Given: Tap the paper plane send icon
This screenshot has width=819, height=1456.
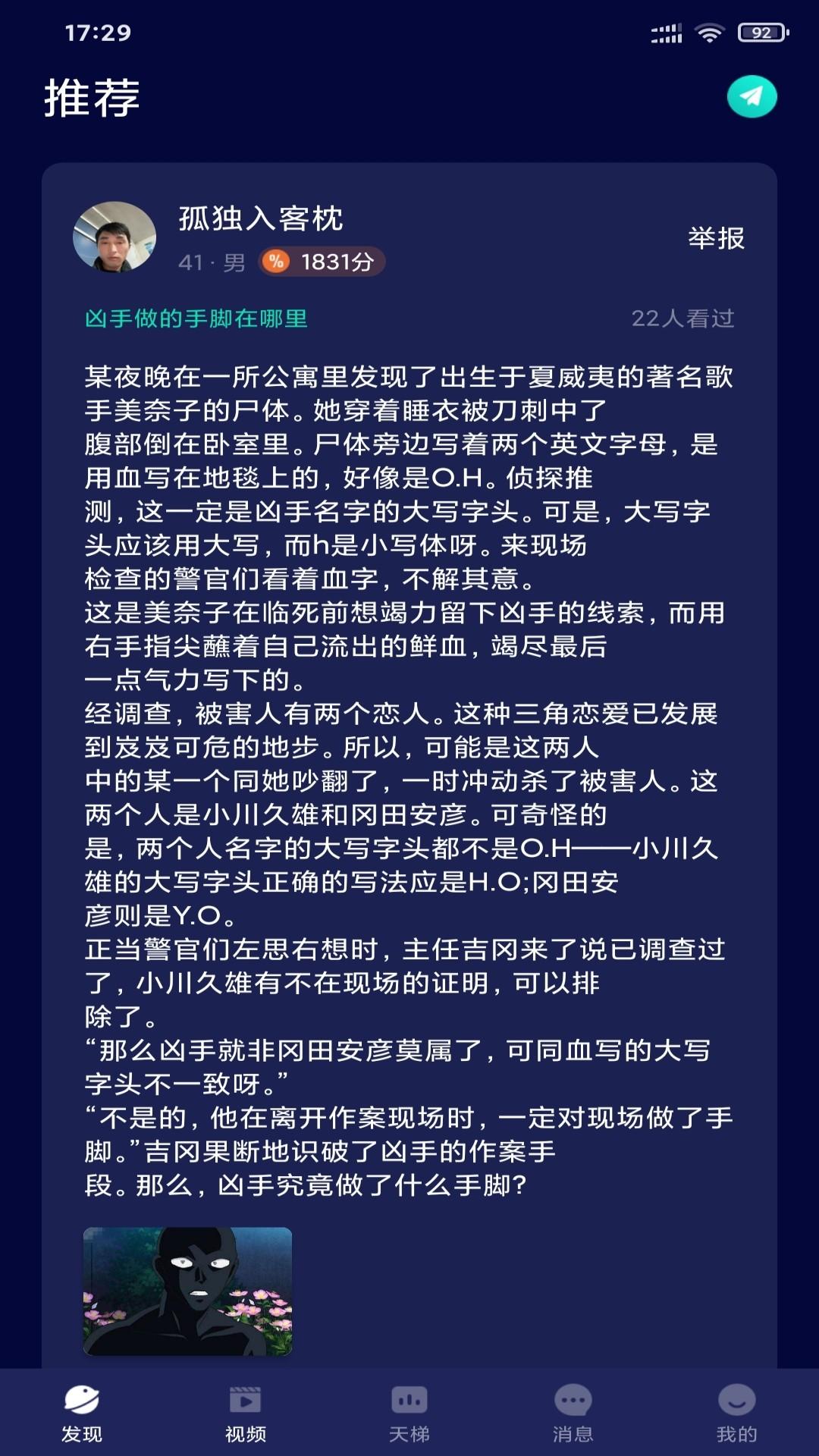Looking at the screenshot, I should (752, 96).
